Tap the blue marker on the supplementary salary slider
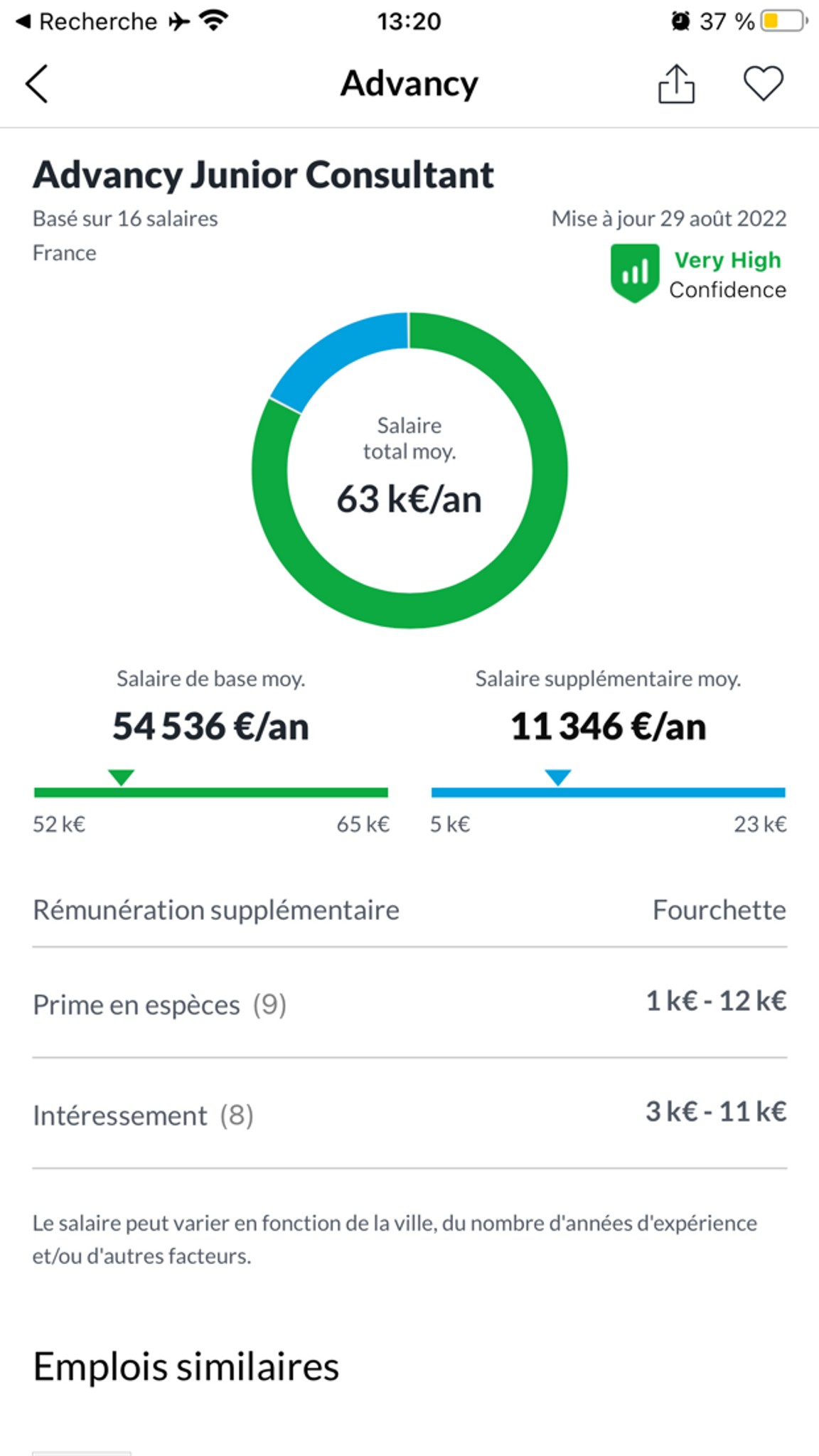The width and height of the screenshot is (819, 1456). 557,778
